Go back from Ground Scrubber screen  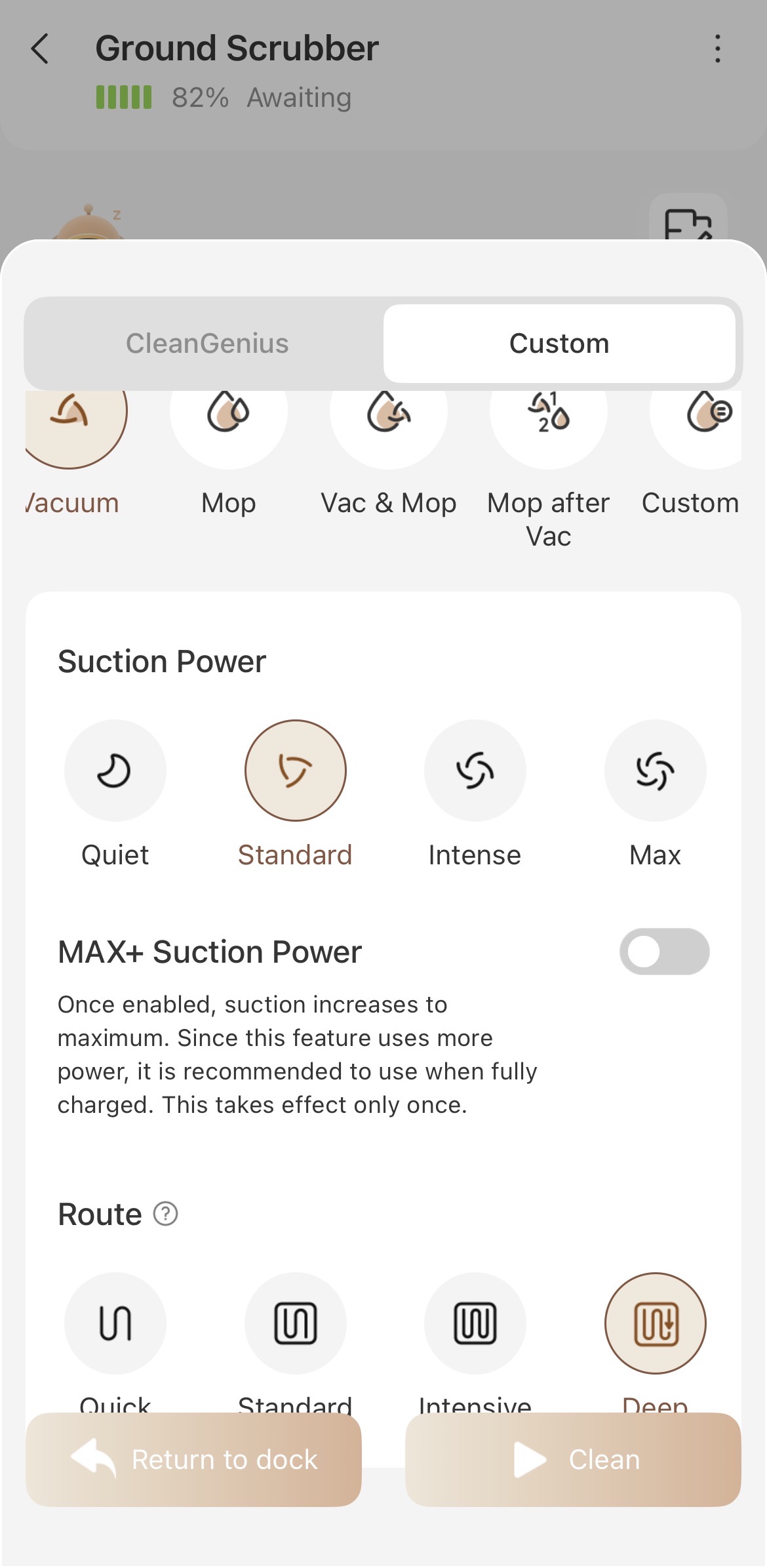click(41, 49)
